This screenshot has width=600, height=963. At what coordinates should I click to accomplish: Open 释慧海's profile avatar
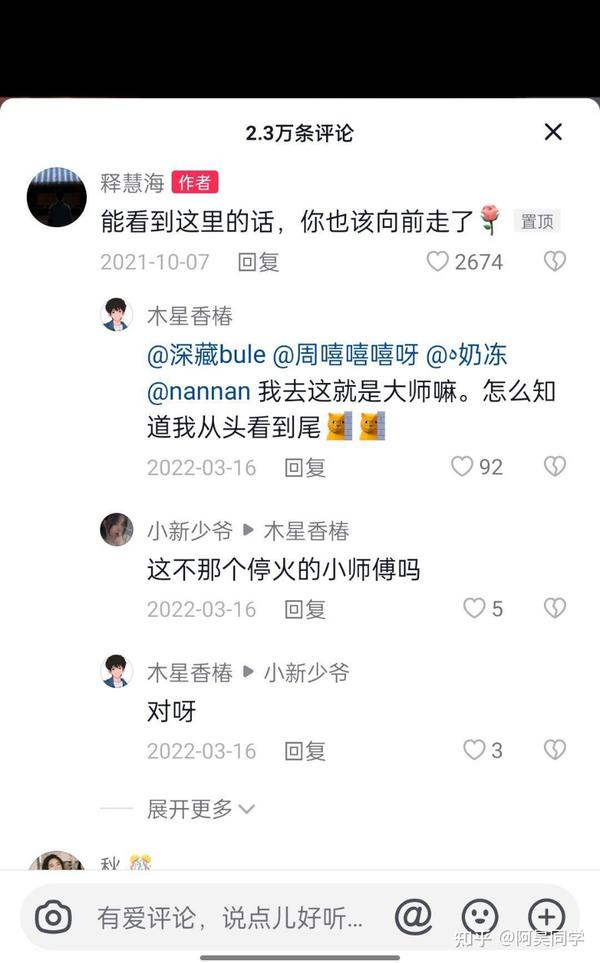(x=56, y=197)
